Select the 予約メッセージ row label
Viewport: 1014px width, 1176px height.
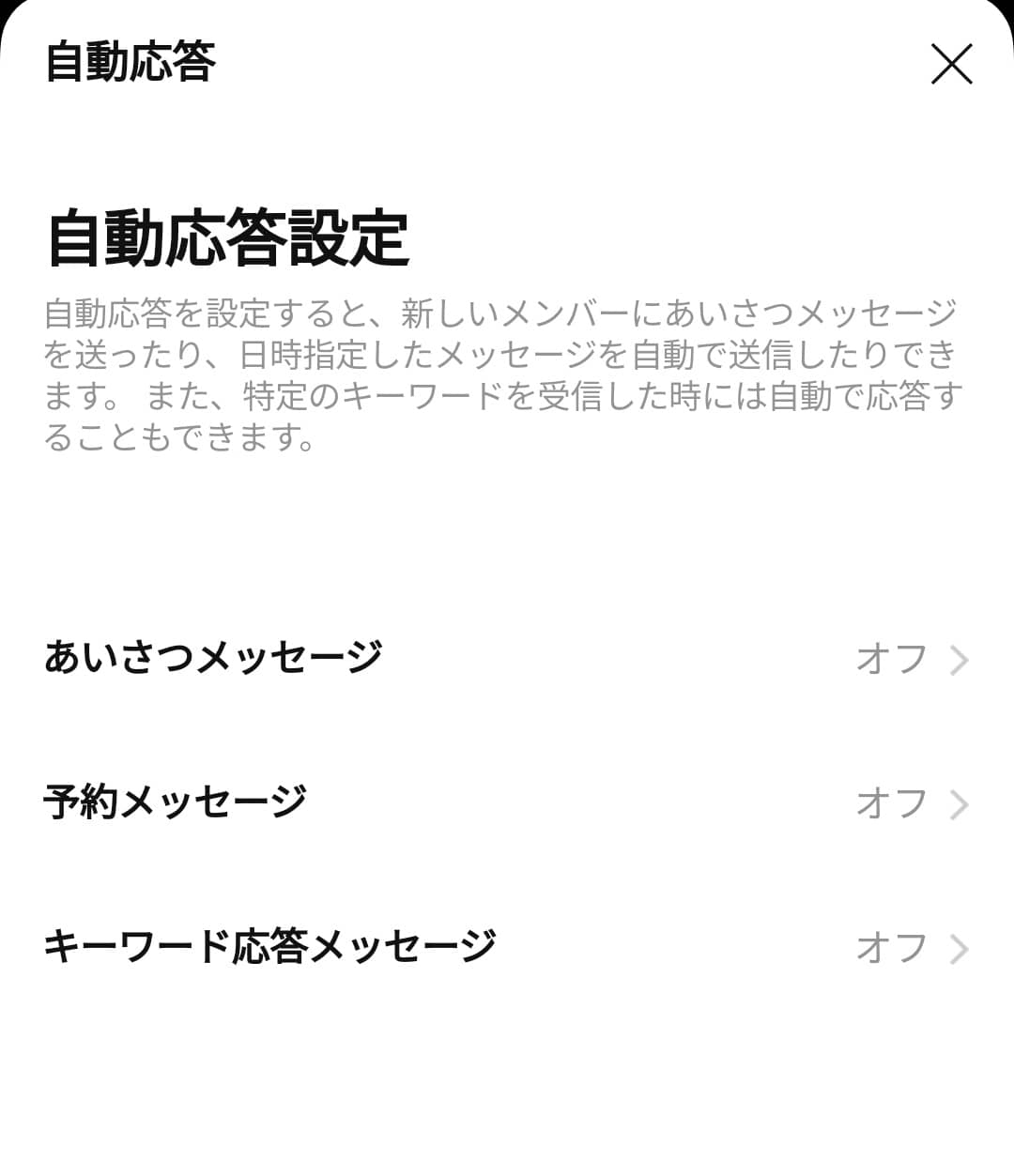coord(175,802)
